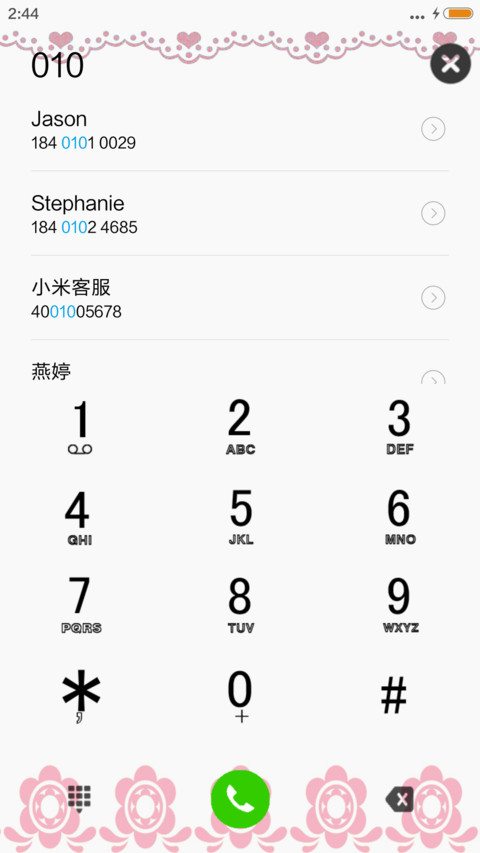The width and height of the screenshot is (480, 853).
Task: Enter the asterisk symbol
Action: tap(81, 696)
